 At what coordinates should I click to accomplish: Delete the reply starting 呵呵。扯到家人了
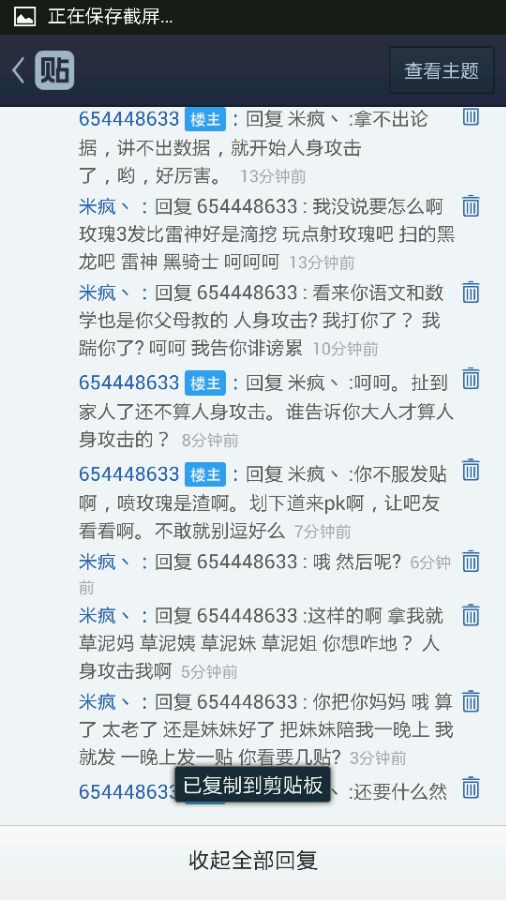point(470,379)
